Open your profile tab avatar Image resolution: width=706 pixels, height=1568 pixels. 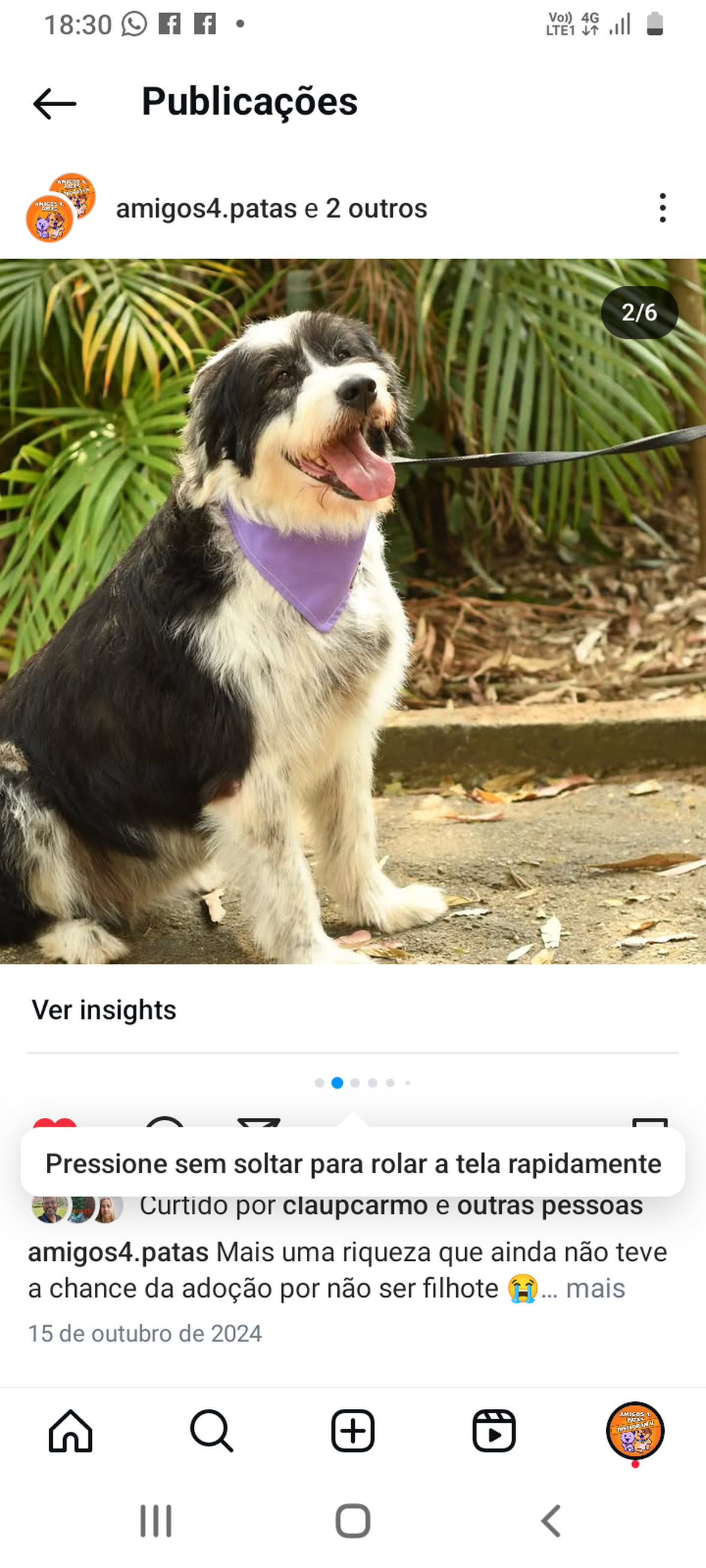pos(635,1431)
